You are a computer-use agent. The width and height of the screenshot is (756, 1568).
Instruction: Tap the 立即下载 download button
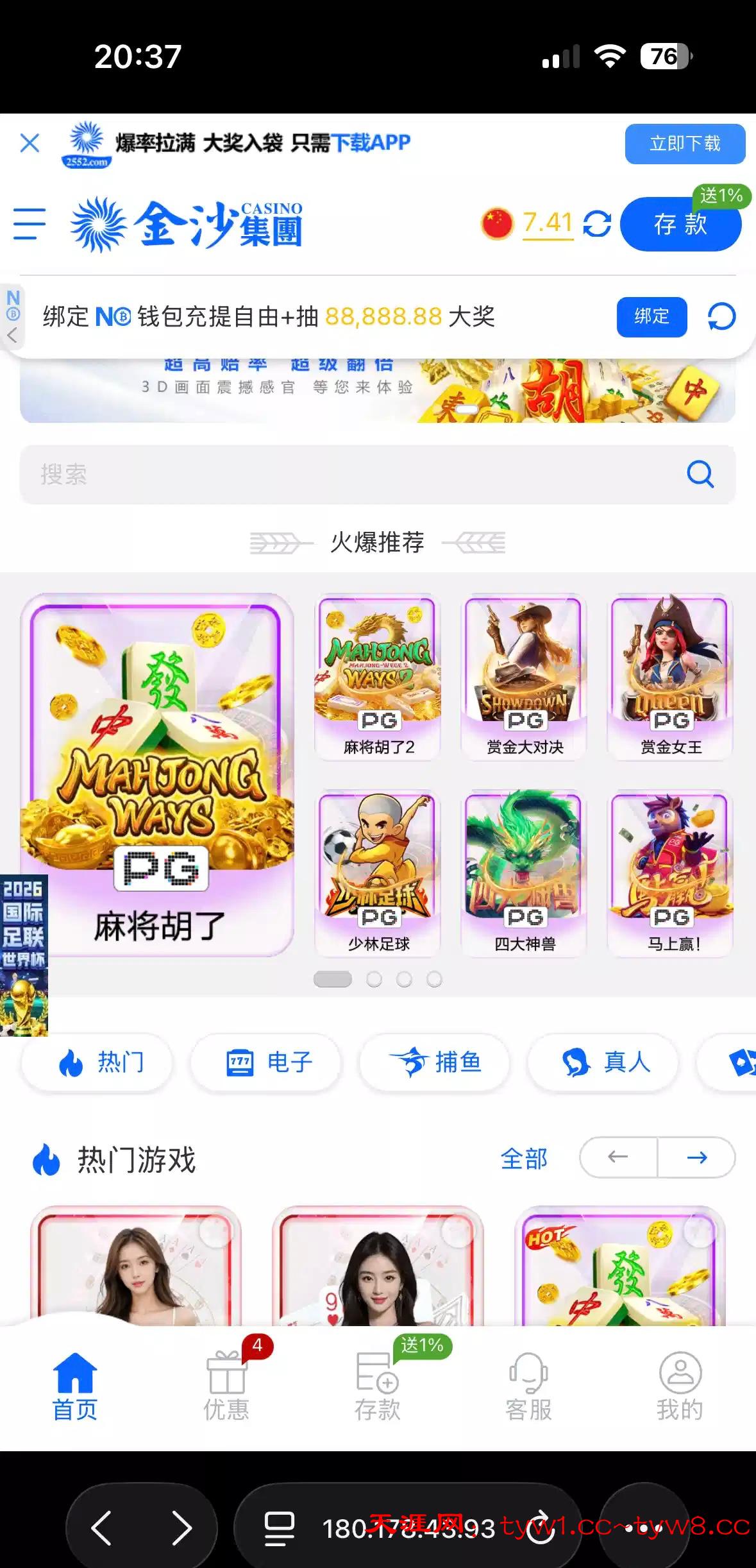click(684, 144)
